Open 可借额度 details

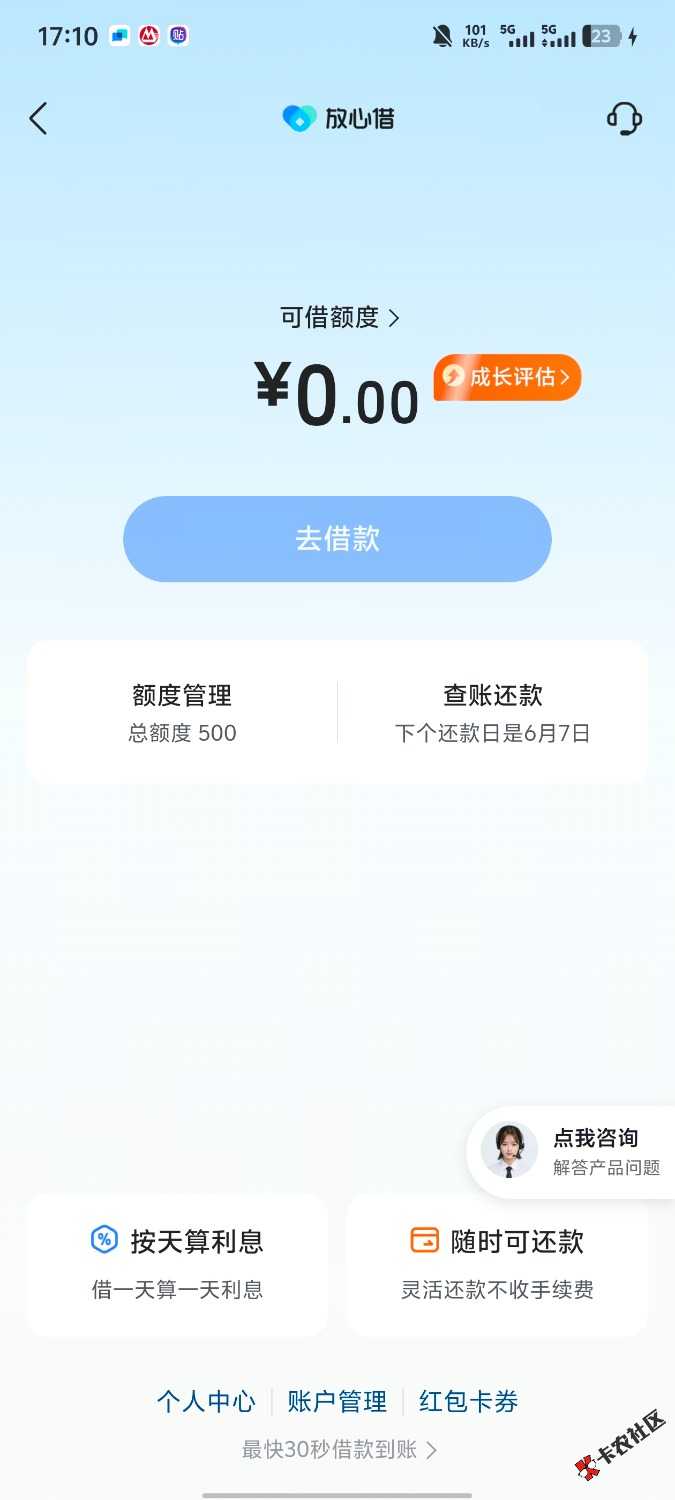pos(339,318)
